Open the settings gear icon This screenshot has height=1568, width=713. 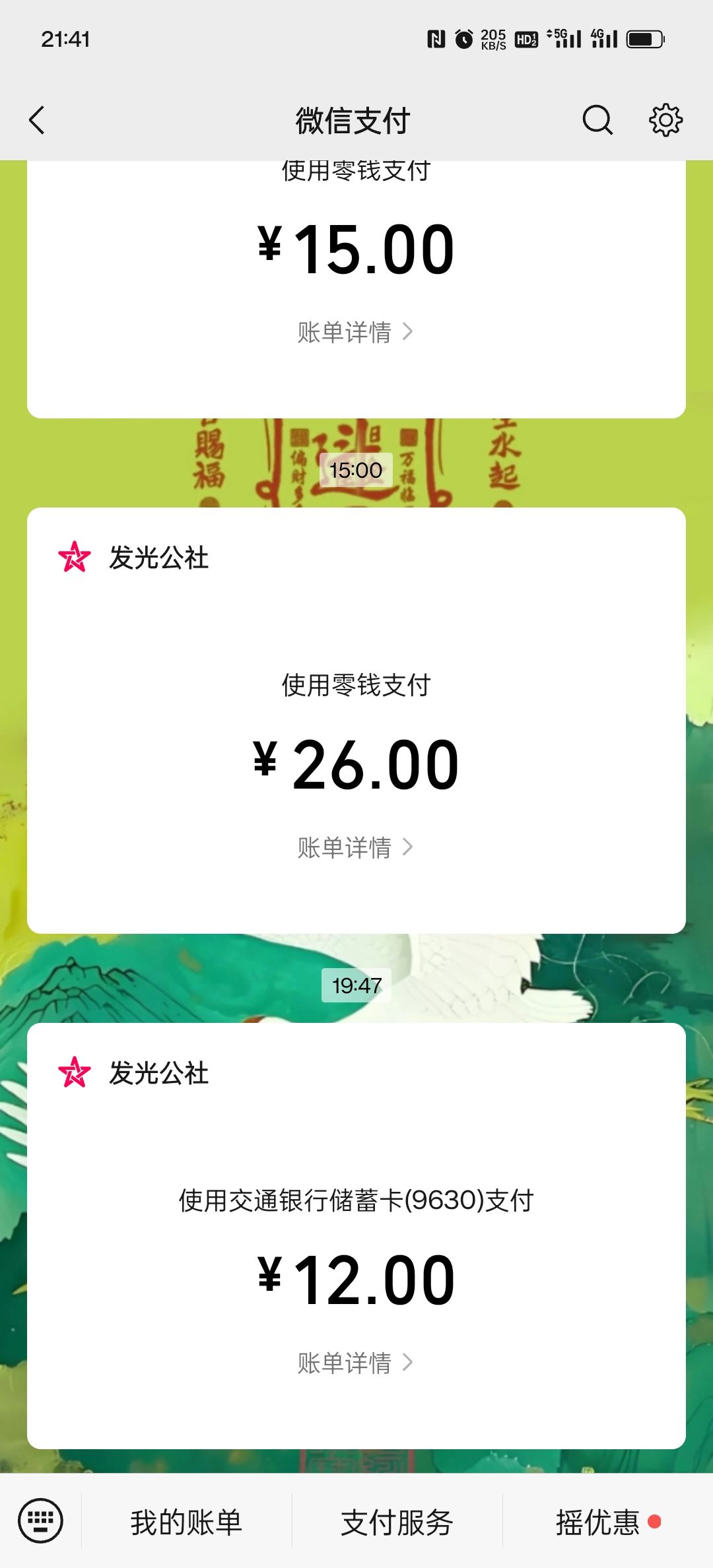665,121
